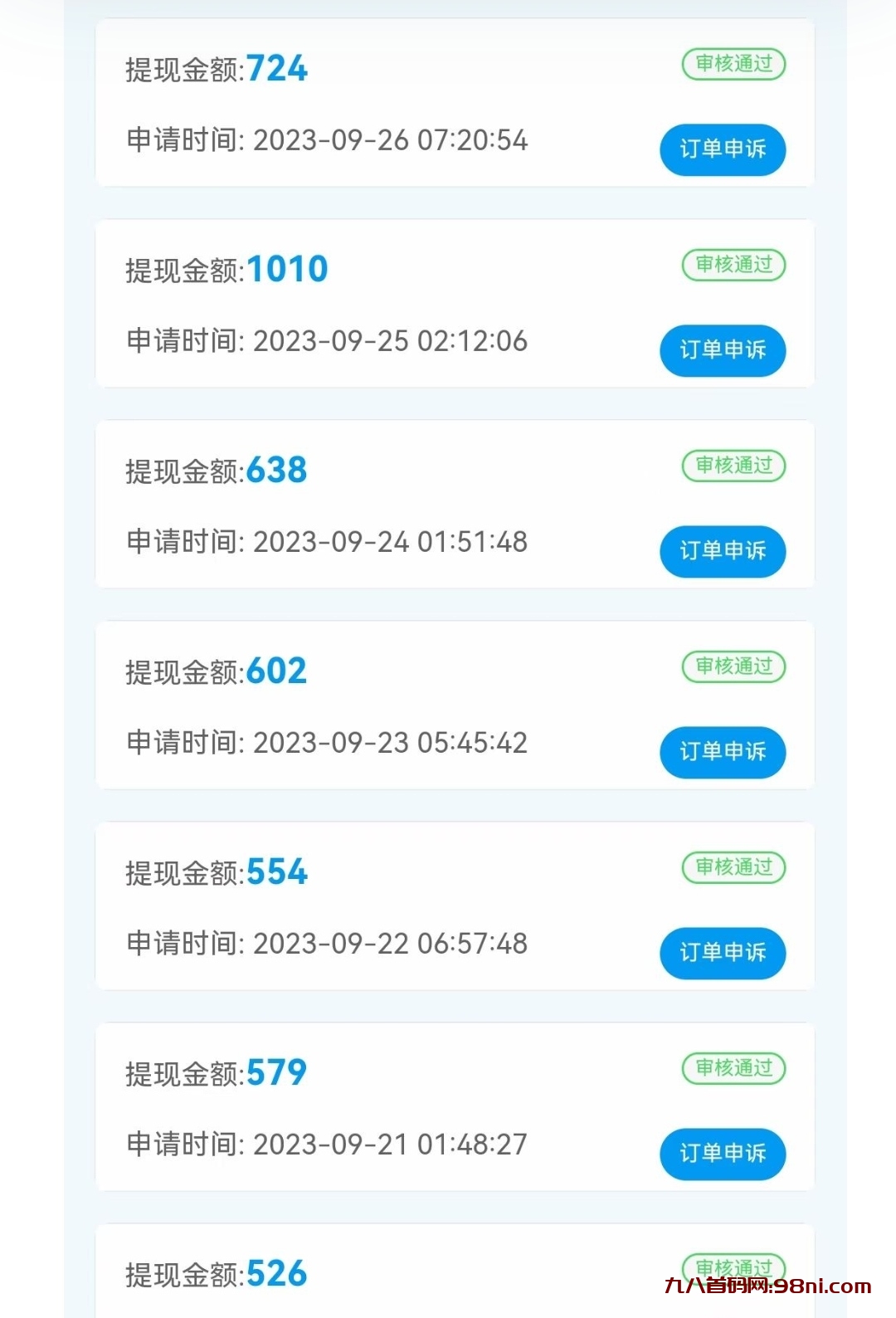
Task: Click 订单申诉 for the 724 withdrawal record
Action: (x=722, y=149)
